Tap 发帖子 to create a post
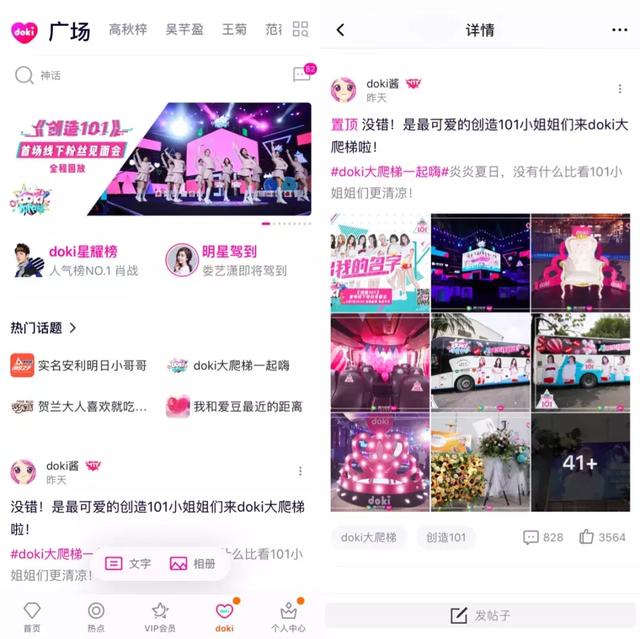Screen dimensions: 640x639 tap(480, 615)
